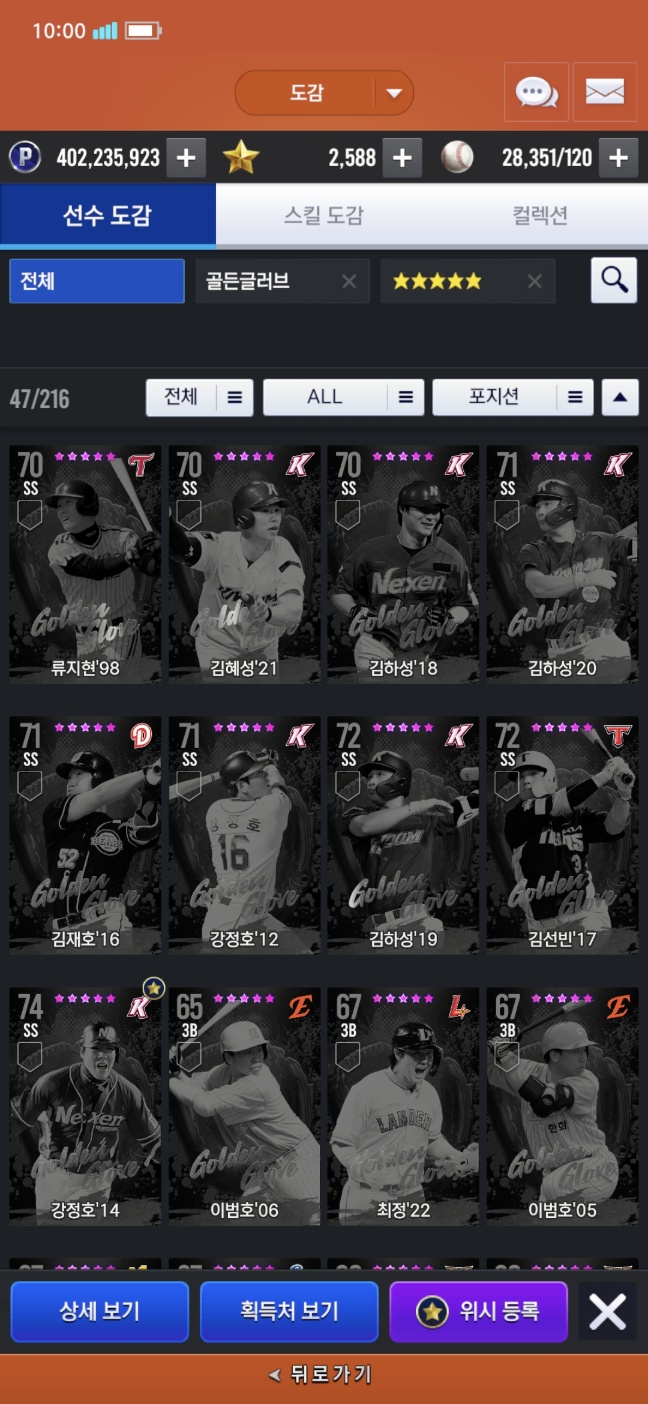
Task: Tap the 상세 보기 button
Action: click(99, 1311)
